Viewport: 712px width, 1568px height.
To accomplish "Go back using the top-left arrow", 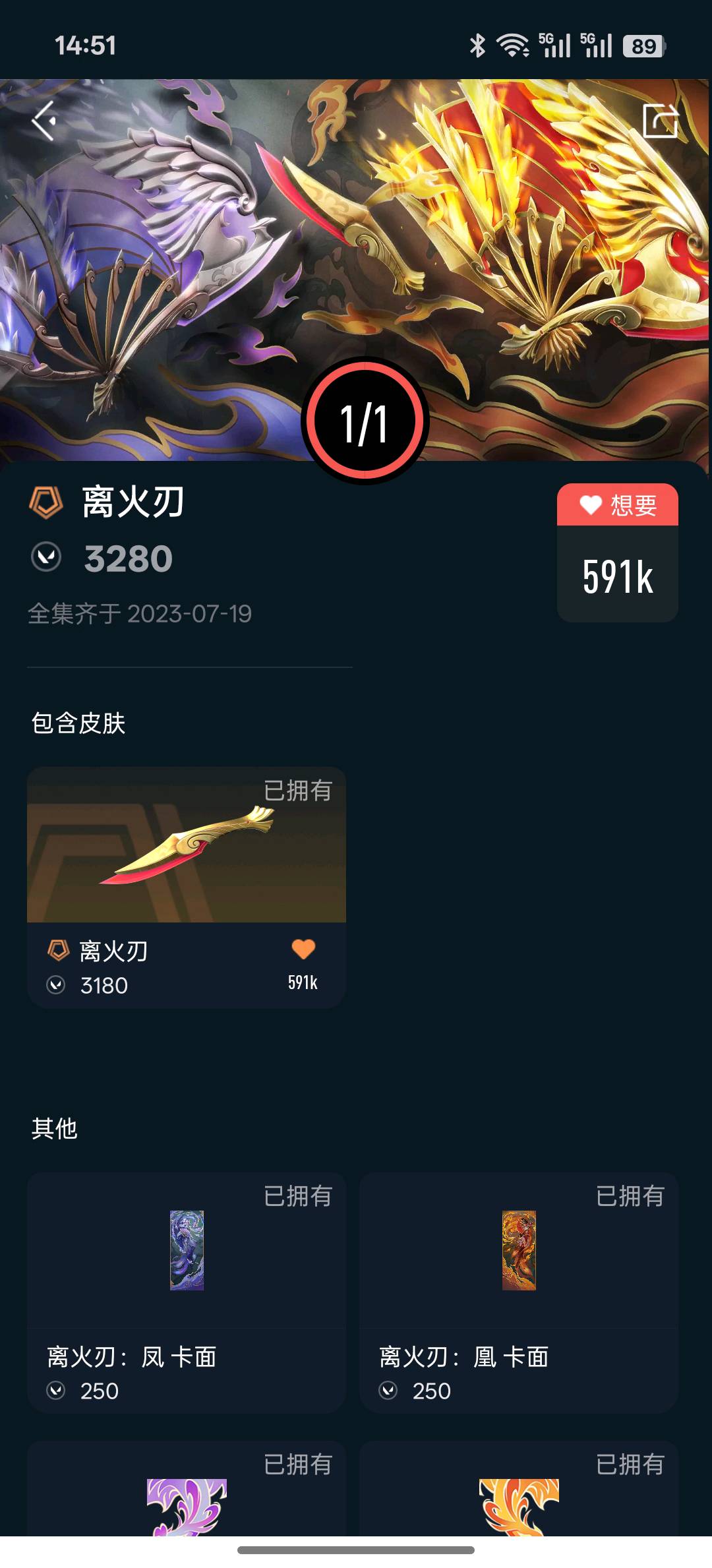I will pos(45,121).
